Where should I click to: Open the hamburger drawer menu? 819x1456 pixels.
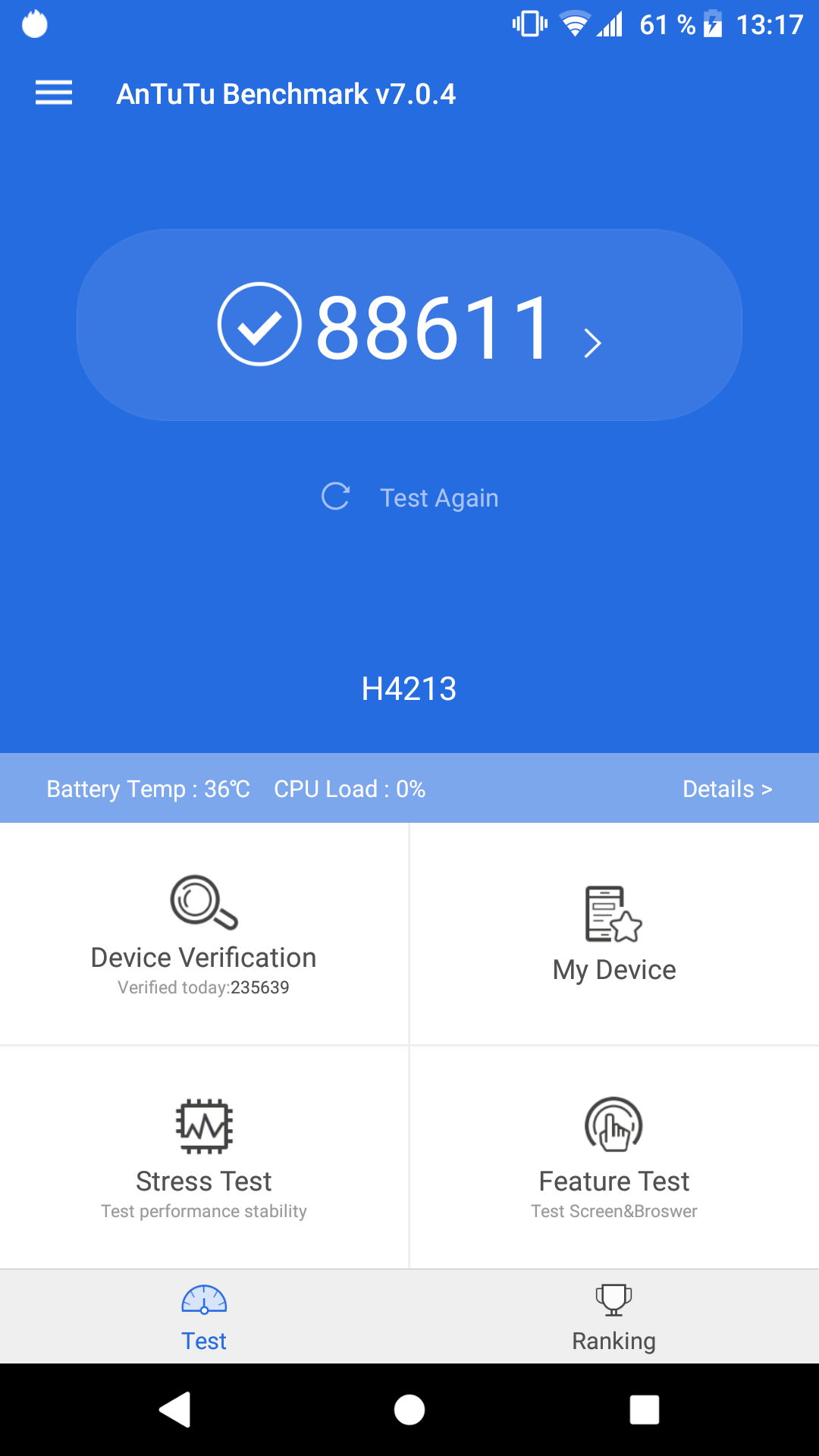(x=54, y=93)
